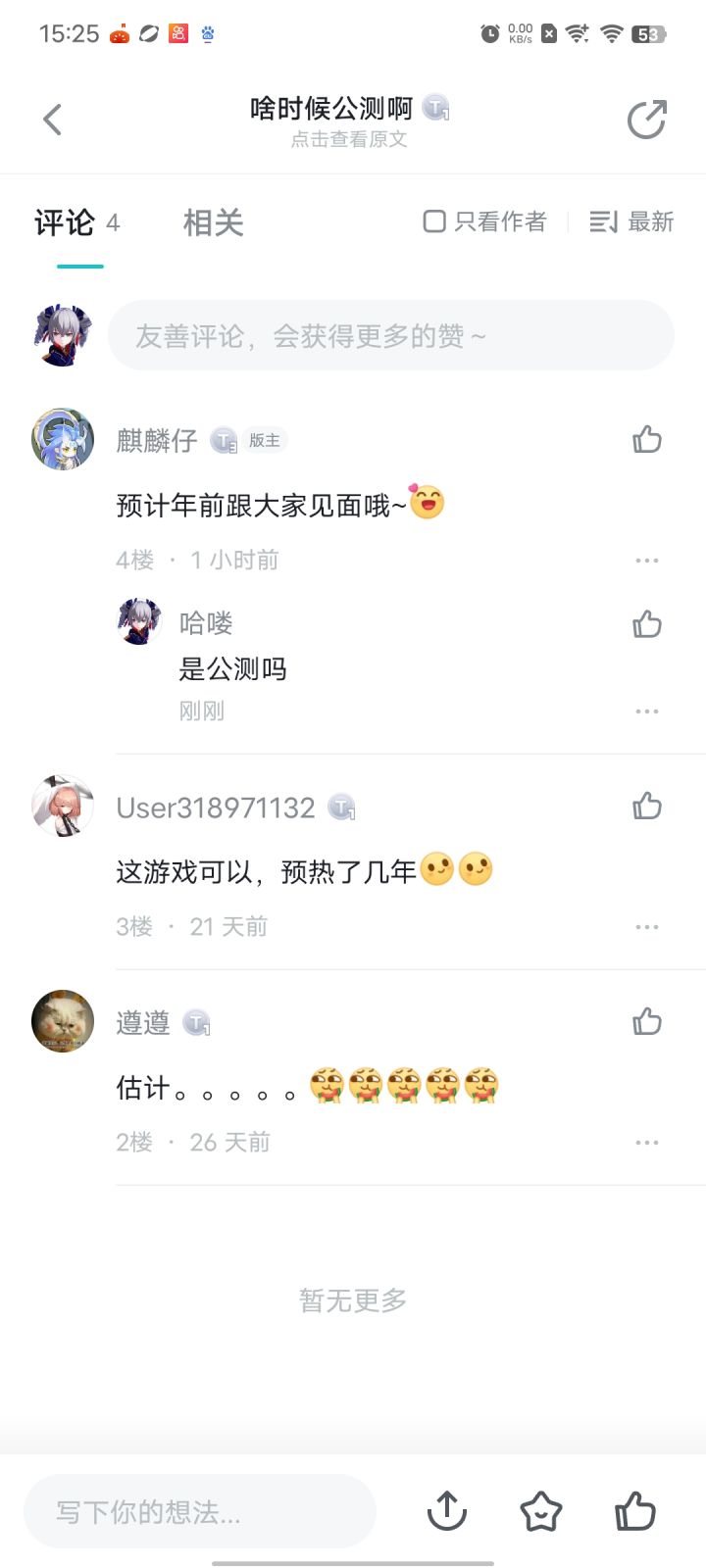
Task: Like 哈喽's reply
Action: tap(647, 623)
